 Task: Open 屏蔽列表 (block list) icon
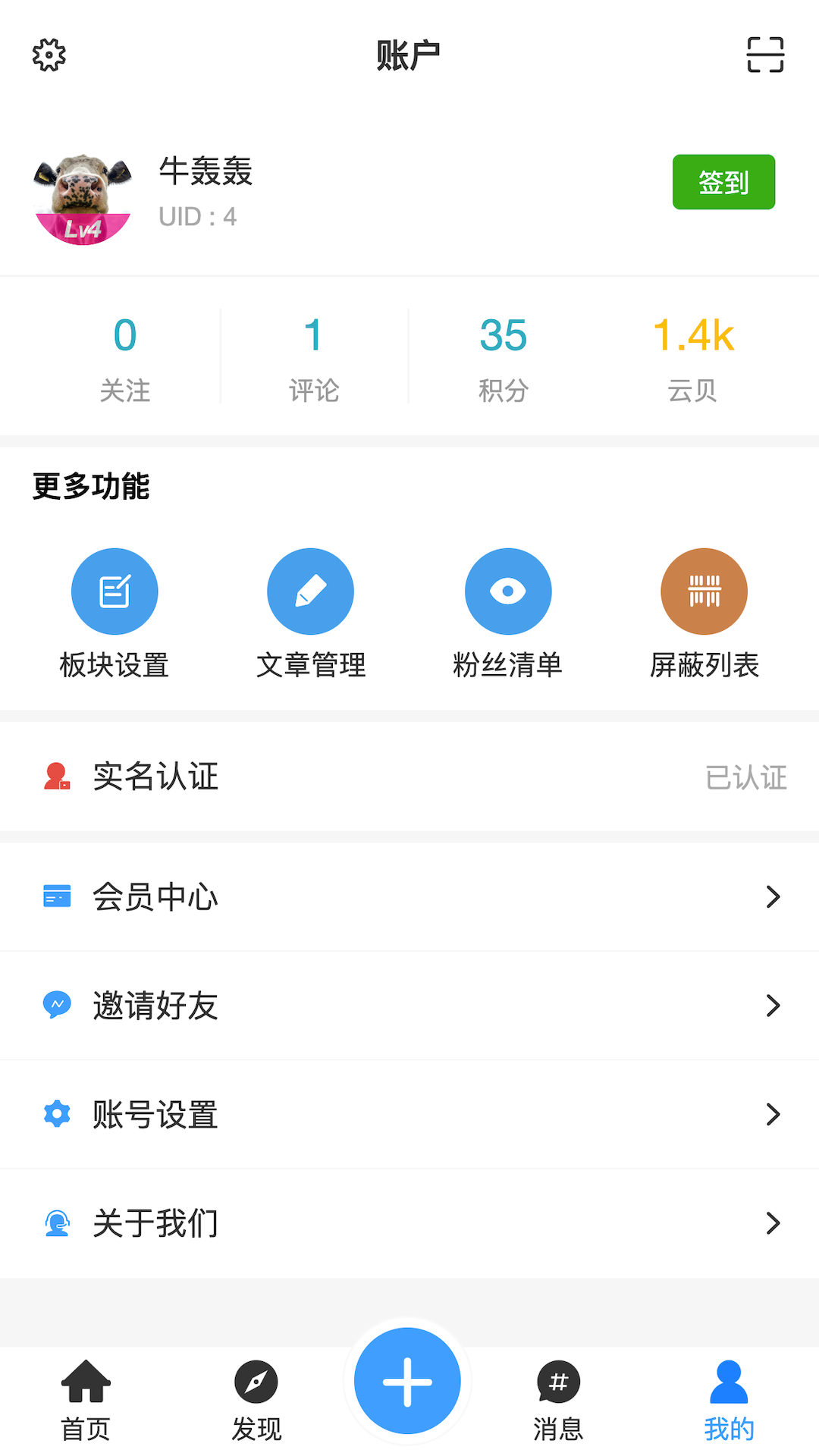pos(704,591)
